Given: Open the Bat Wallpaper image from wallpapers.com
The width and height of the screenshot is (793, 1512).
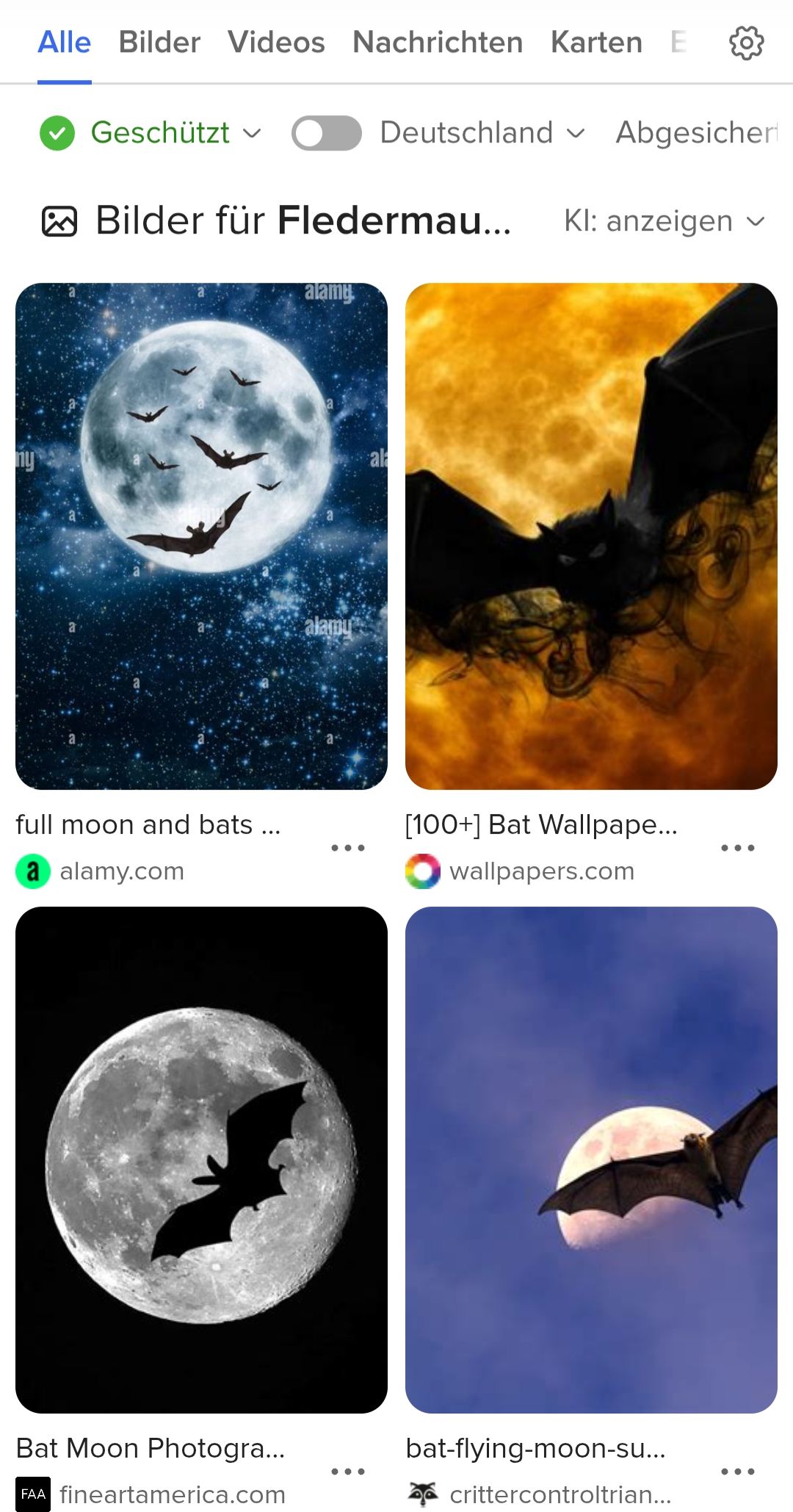Looking at the screenshot, I should point(591,536).
